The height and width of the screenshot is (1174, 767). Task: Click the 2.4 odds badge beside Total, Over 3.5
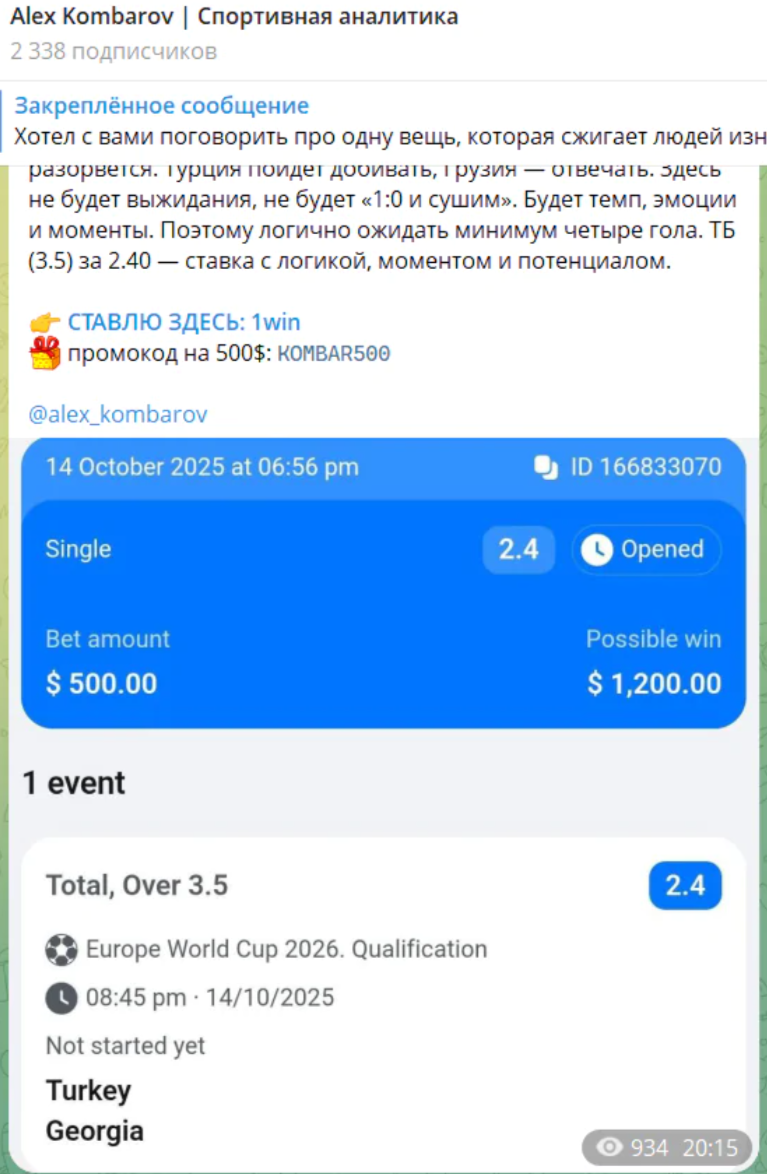685,884
